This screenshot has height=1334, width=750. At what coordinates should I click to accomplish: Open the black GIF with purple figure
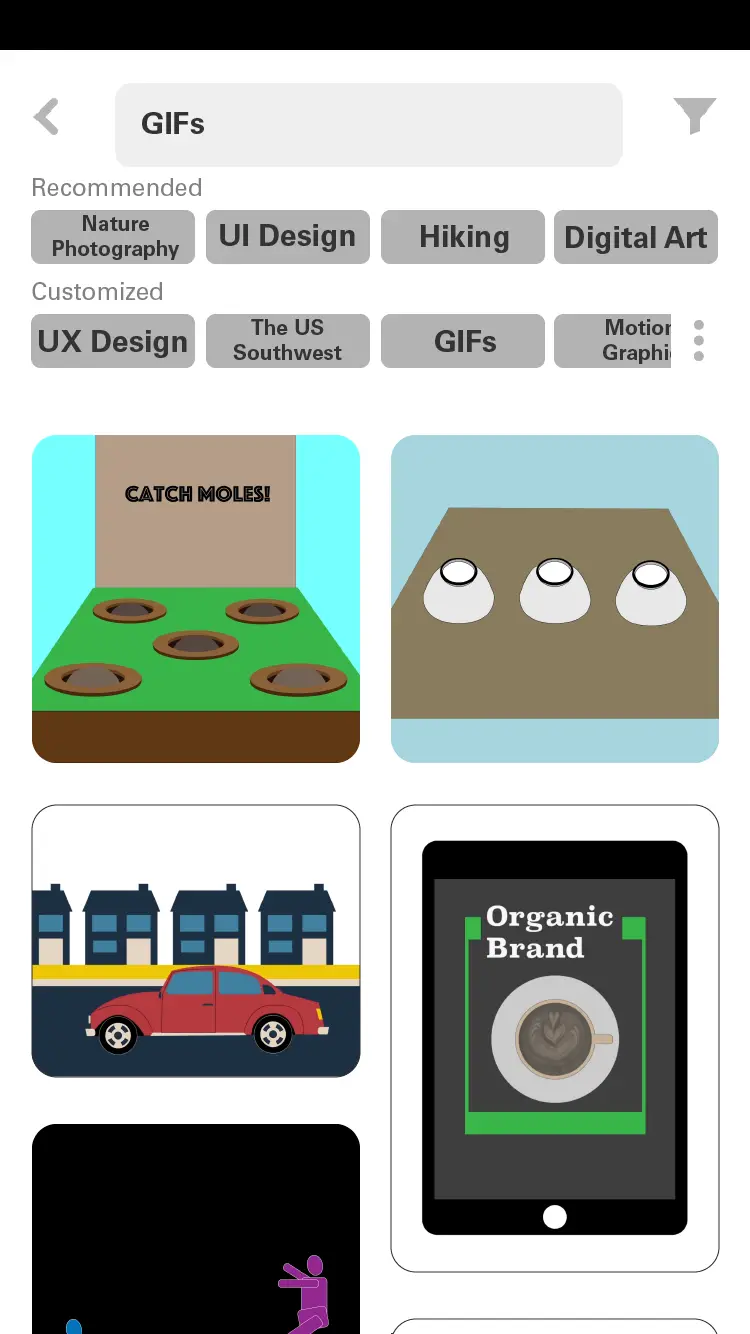pyautogui.click(x=196, y=1230)
